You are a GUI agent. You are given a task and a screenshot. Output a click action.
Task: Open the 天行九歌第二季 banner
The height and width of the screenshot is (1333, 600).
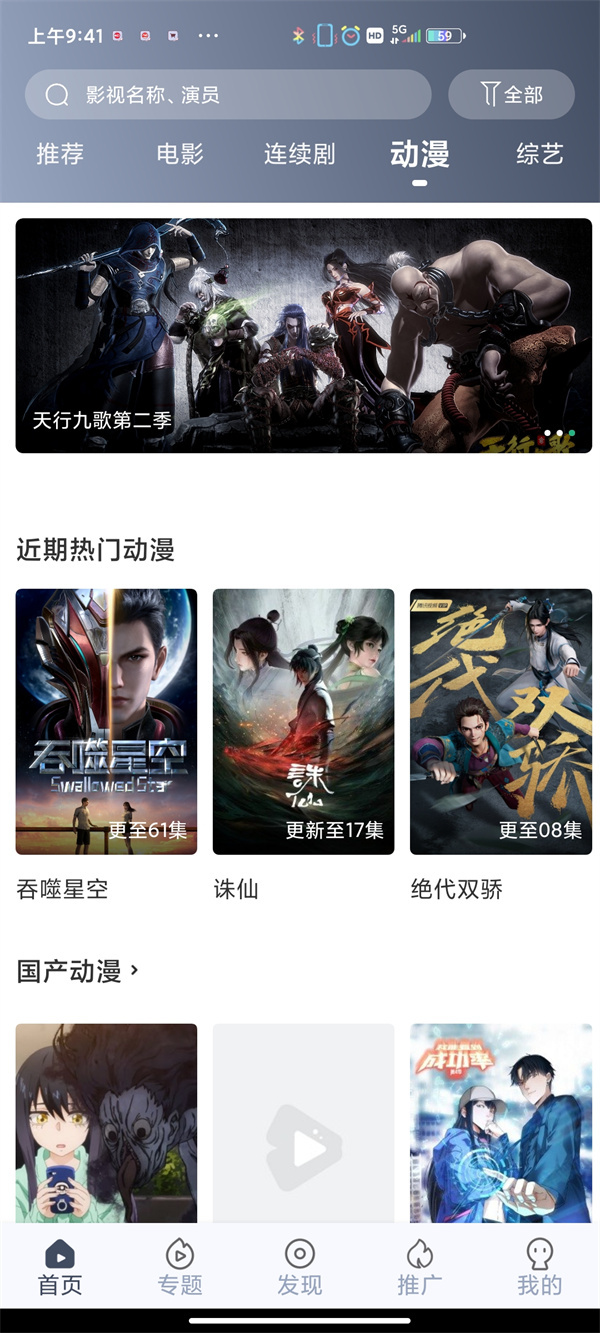click(x=303, y=336)
